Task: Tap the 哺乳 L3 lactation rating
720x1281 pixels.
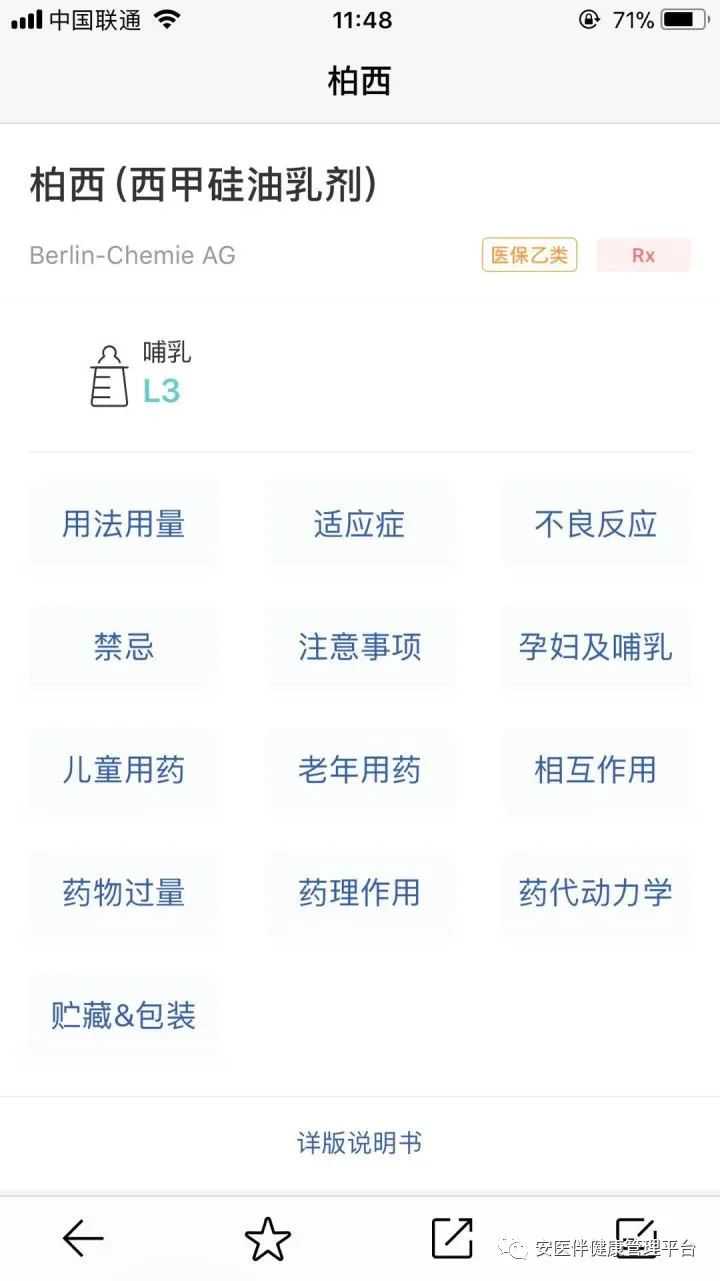Action: (x=140, y=376)
